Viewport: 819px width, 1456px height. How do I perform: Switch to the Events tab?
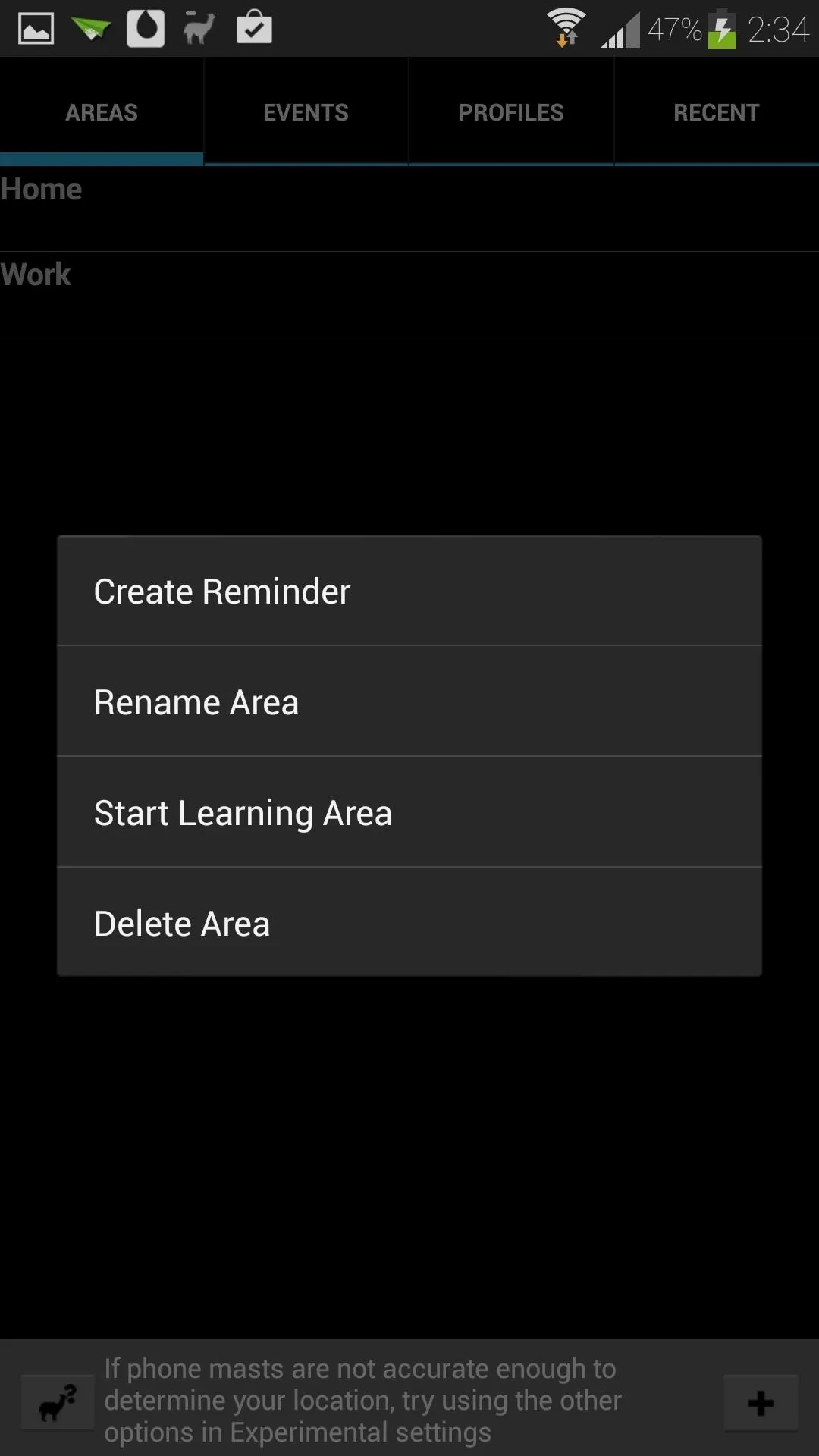tap(306, 112)
